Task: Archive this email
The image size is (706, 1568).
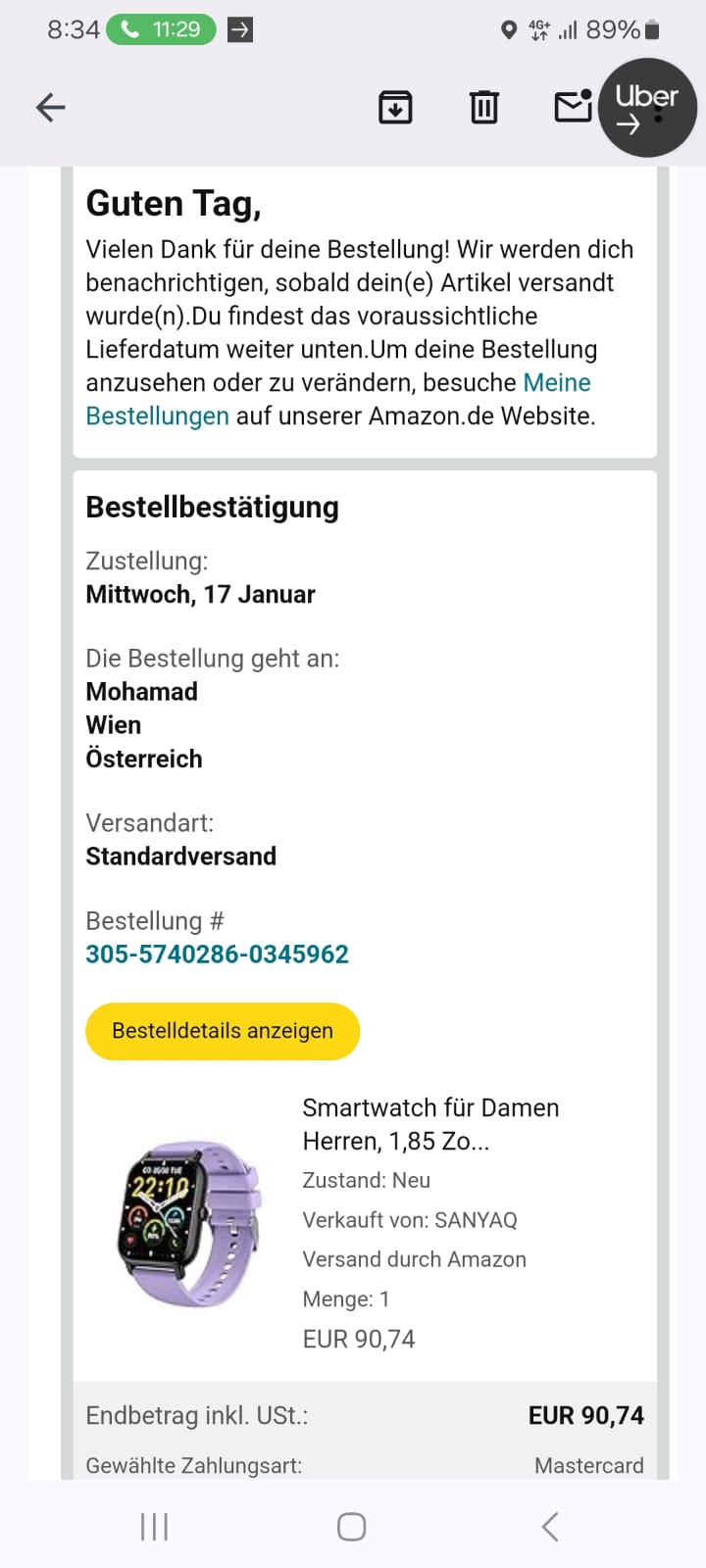Action: click(395, 107)
